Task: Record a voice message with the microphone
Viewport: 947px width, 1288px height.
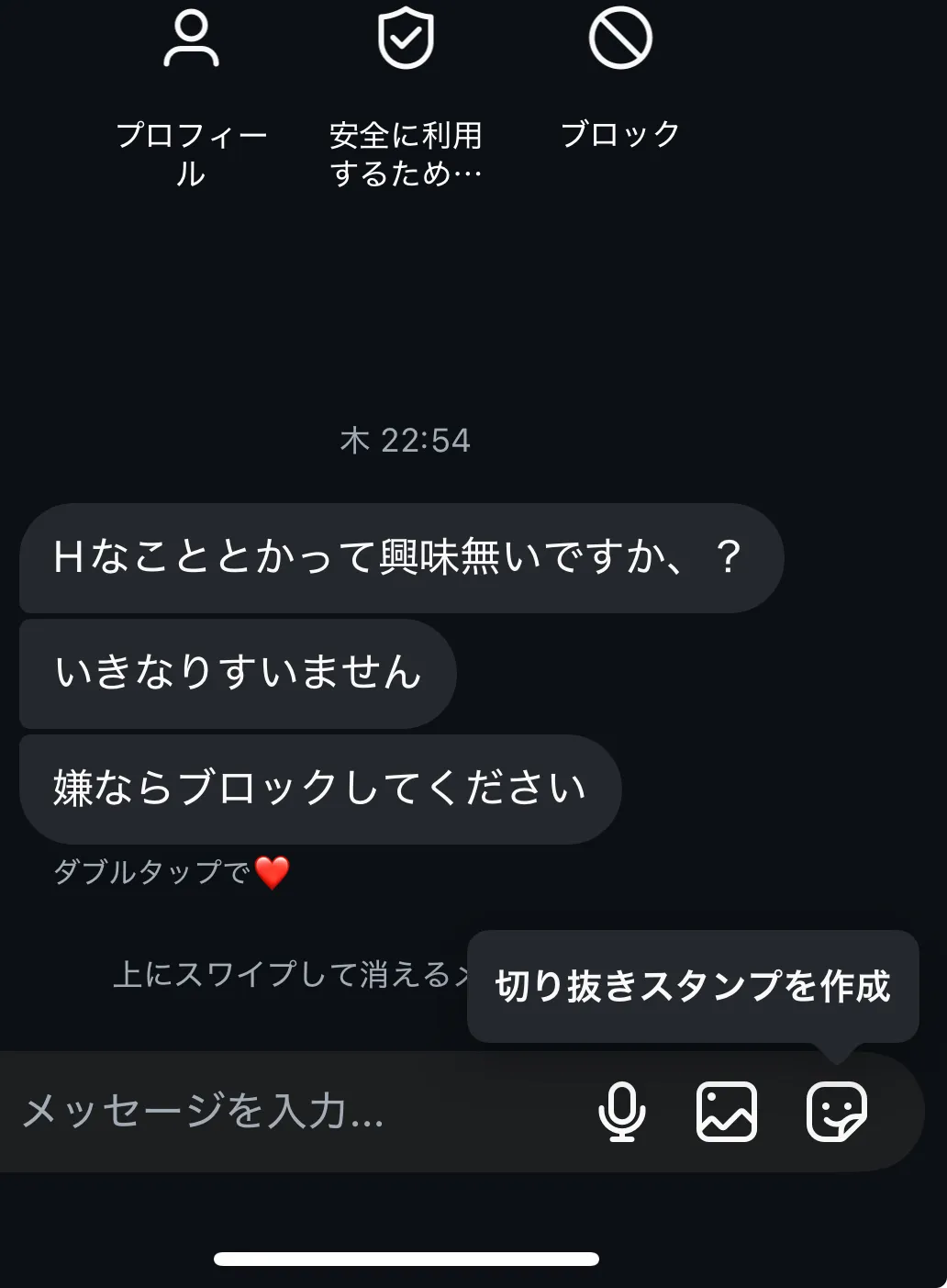Action: tap(621, 1112)
